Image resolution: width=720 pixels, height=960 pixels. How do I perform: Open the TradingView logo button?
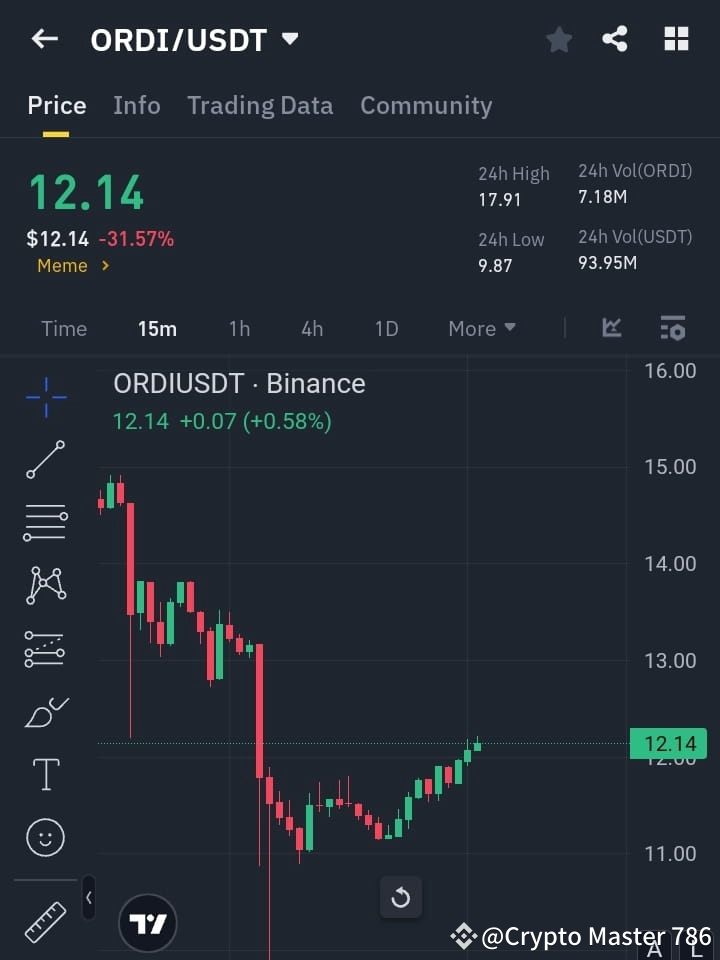point(148,922)
